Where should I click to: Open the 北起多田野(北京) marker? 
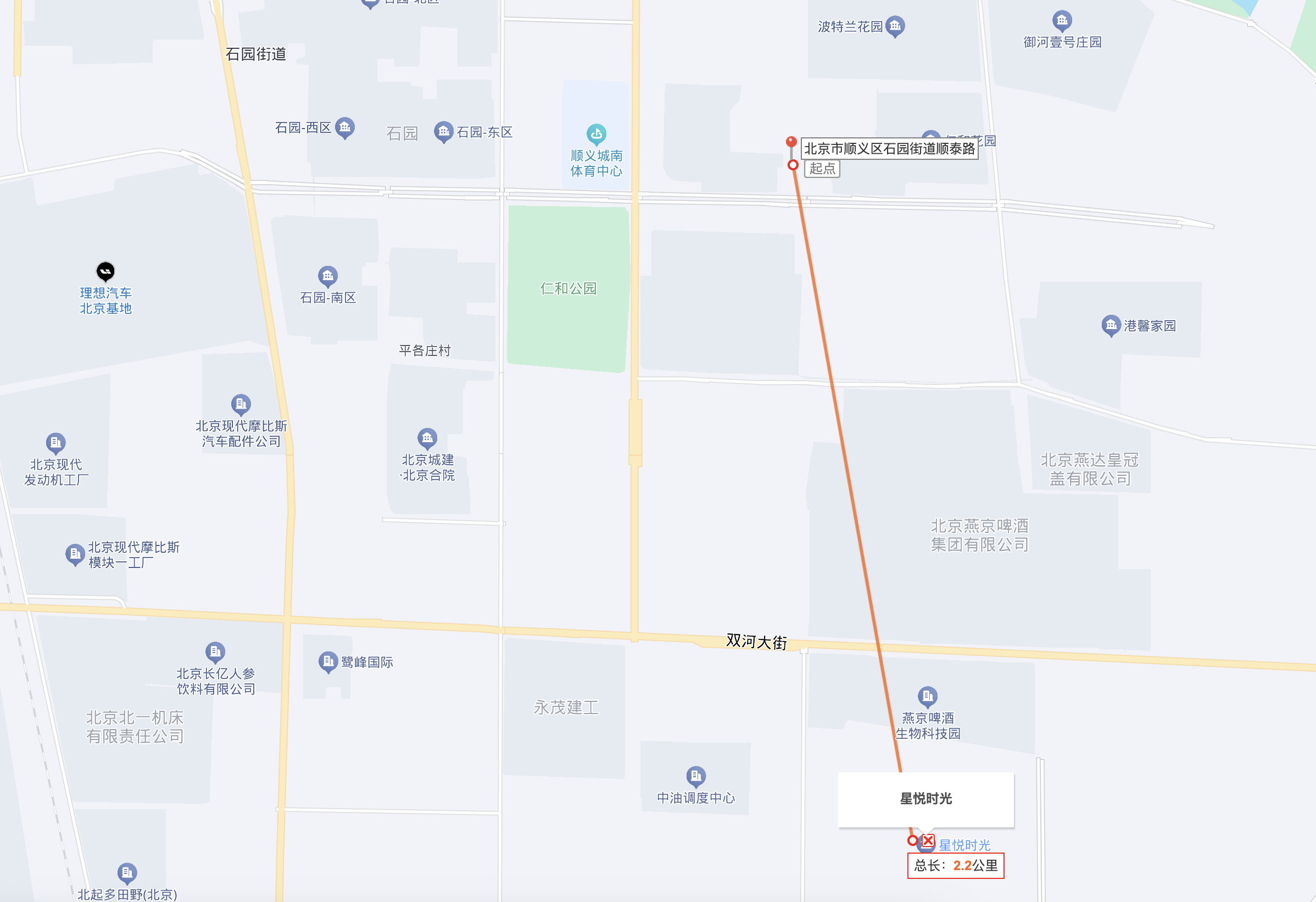click(x=127, y=872)
